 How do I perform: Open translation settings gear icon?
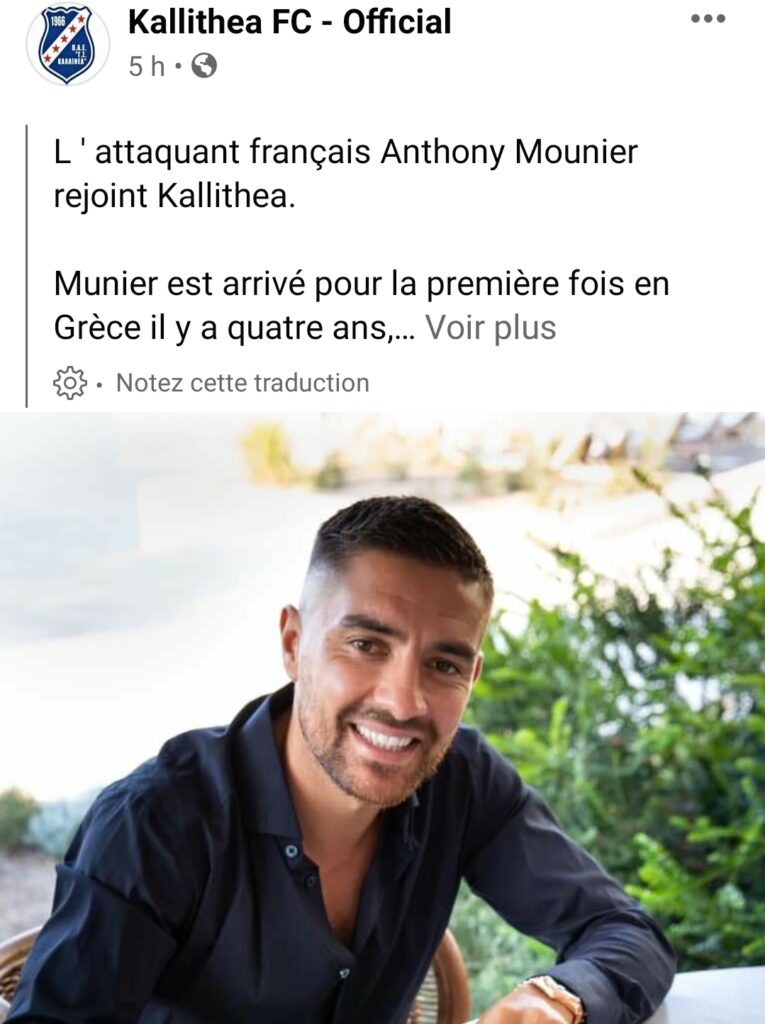pyautogui.click(x=69, y=383)
